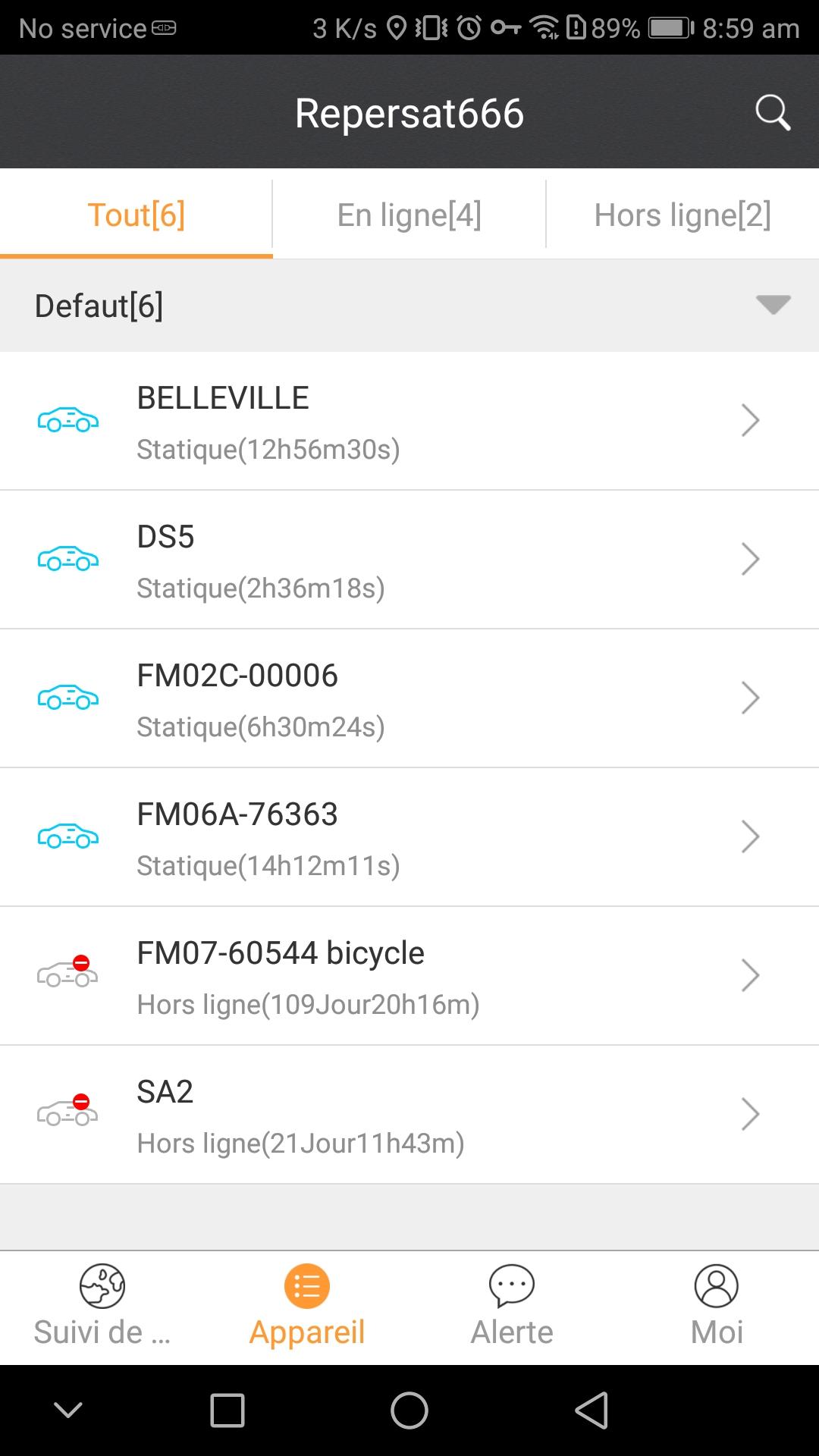This screenshot has height=1456, width=819.
Task: Open the DS5 device row
Action: (409, 560)
